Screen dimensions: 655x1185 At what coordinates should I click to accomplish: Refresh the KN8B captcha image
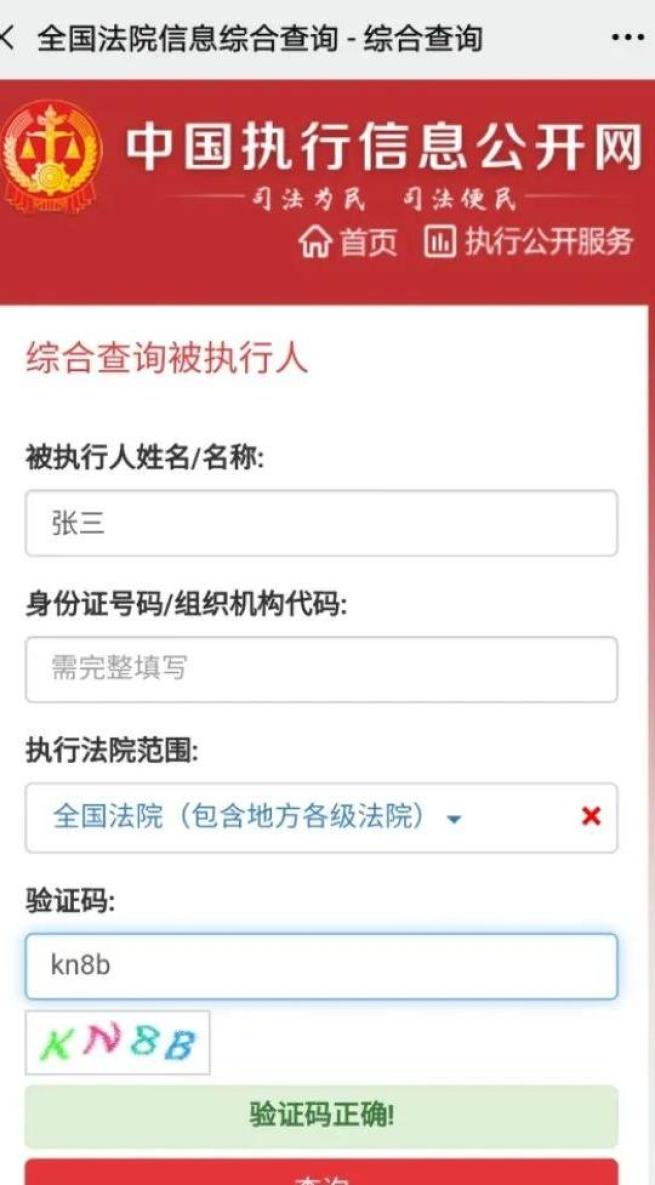point(118,1042)
